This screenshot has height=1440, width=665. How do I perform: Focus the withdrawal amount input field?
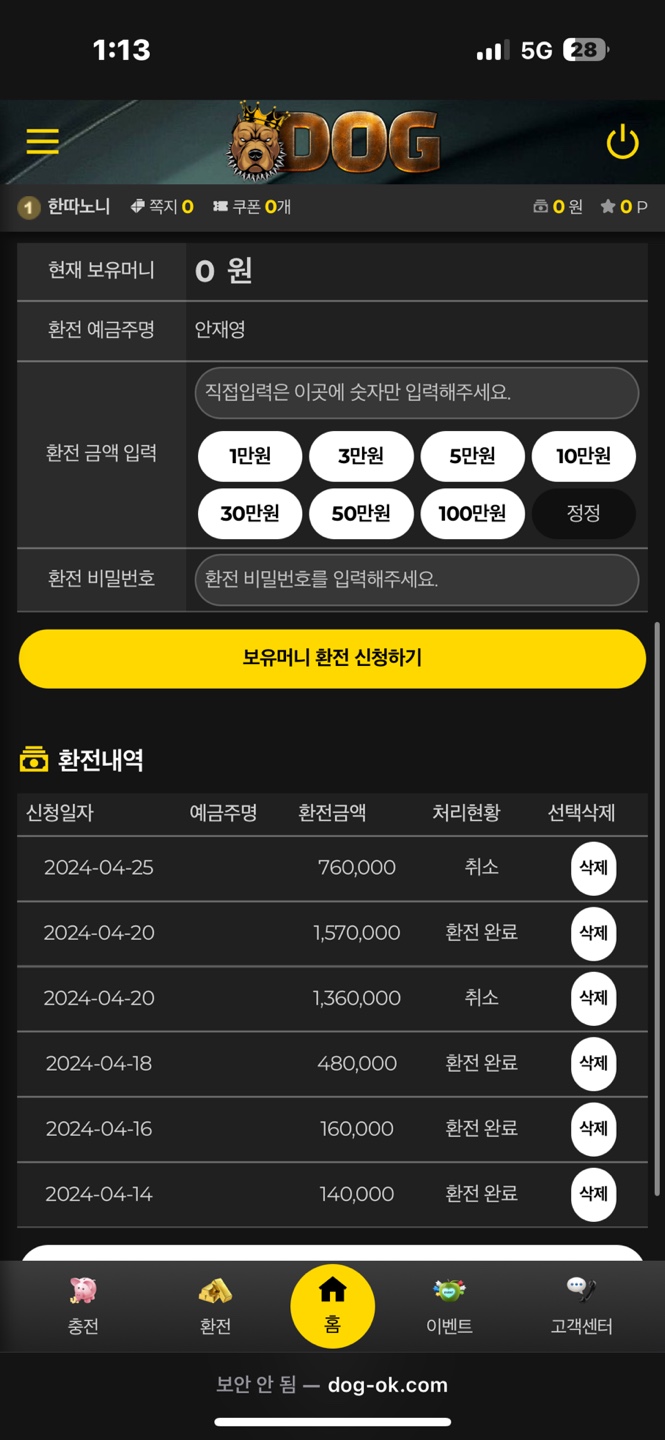click(x=416, y=393)
